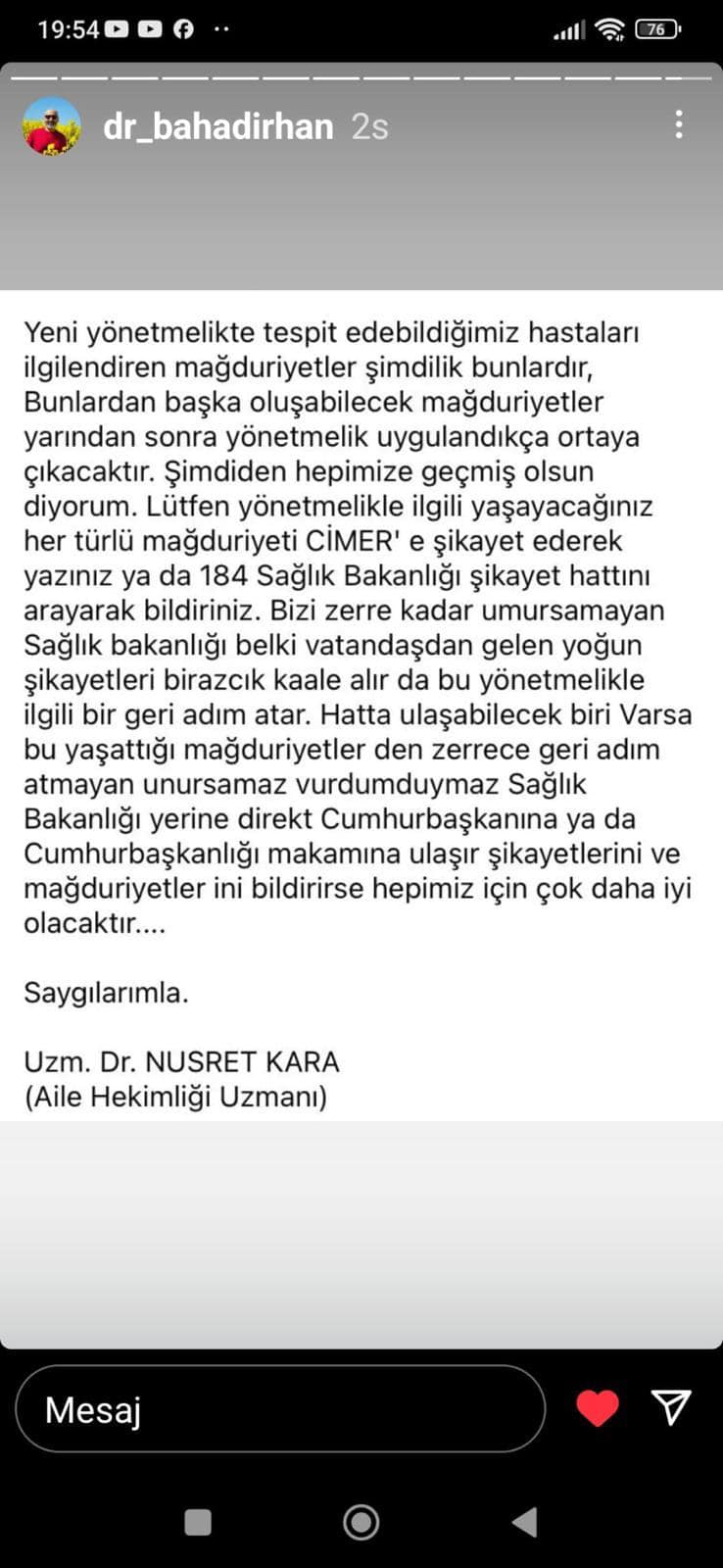Share the story via paper plane icon
Screen dimensions: 723x1568
(x=672, y=1407)
